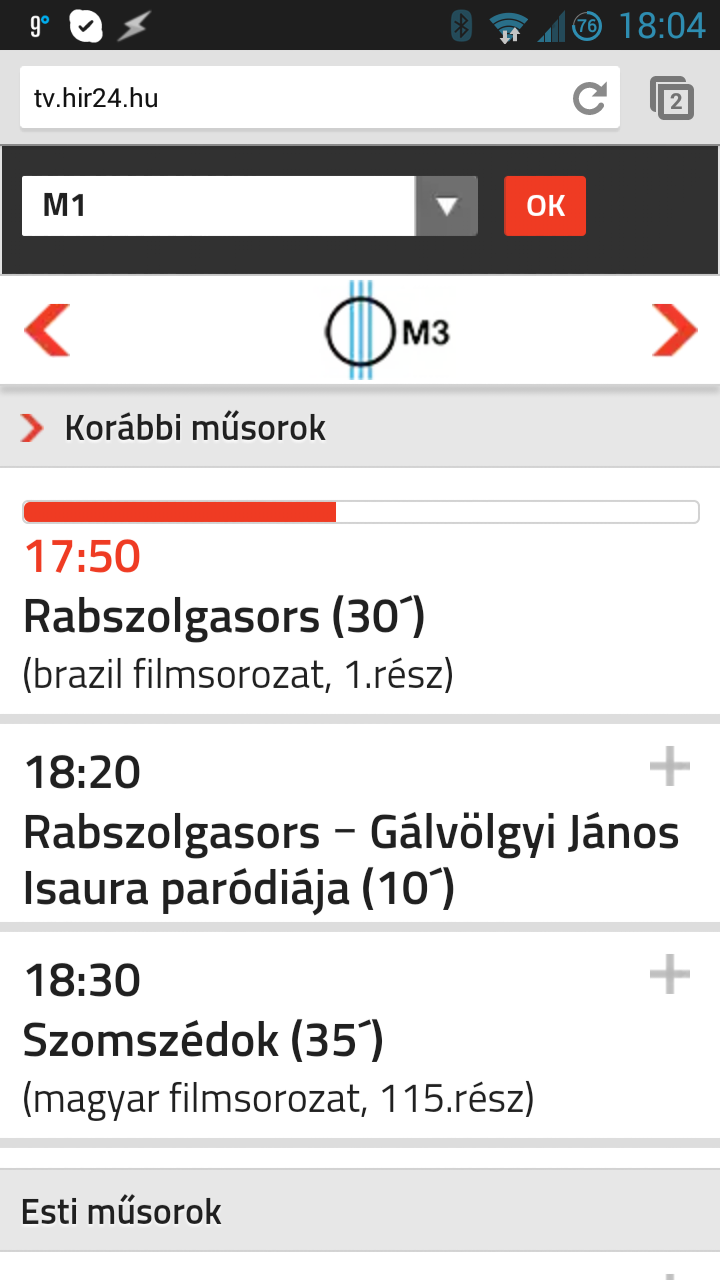
Task: Open the M1 channel dropdown
Action: pos(250,206)
